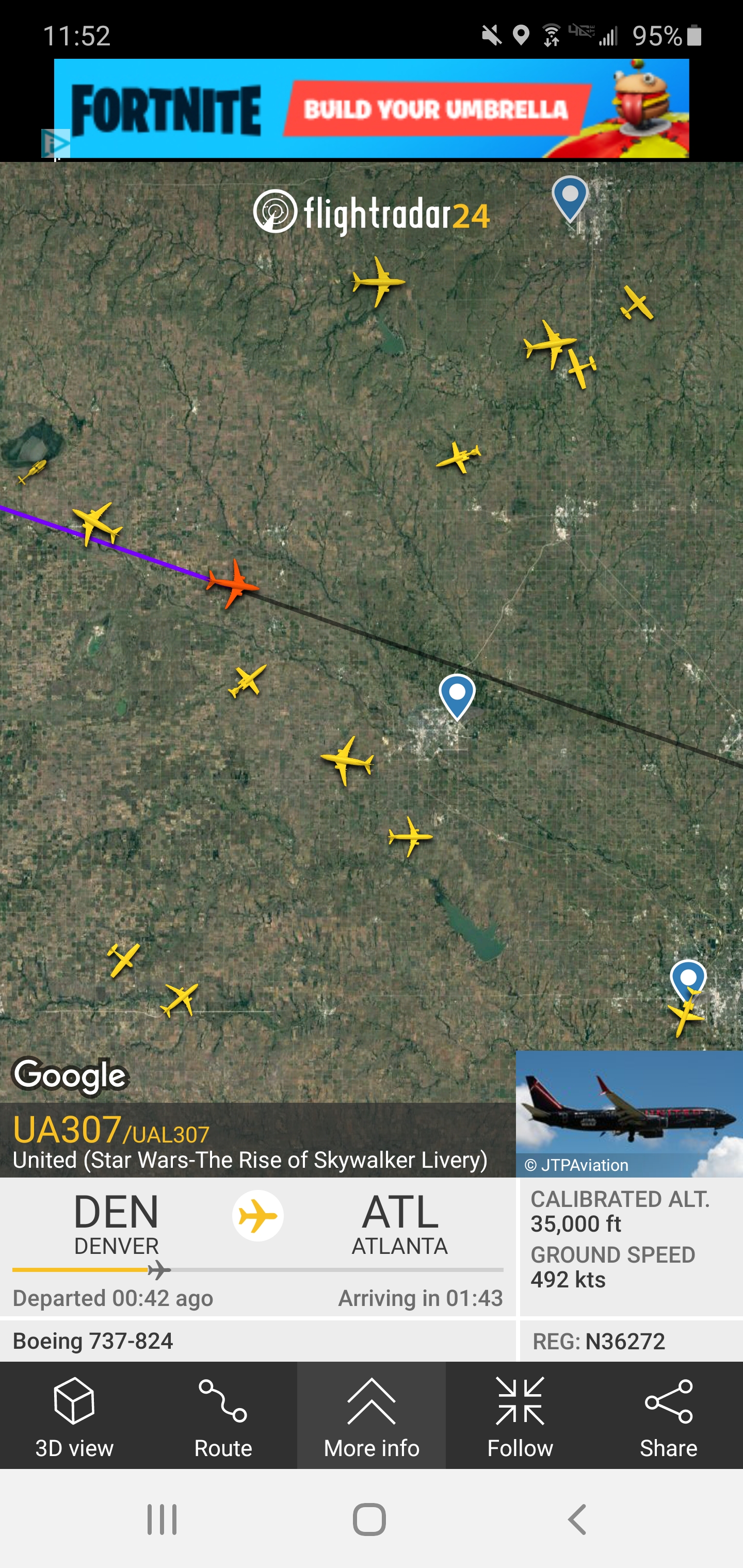Open the ad choices icon
The image size is (743, 1568).
(x=55, y=144)
